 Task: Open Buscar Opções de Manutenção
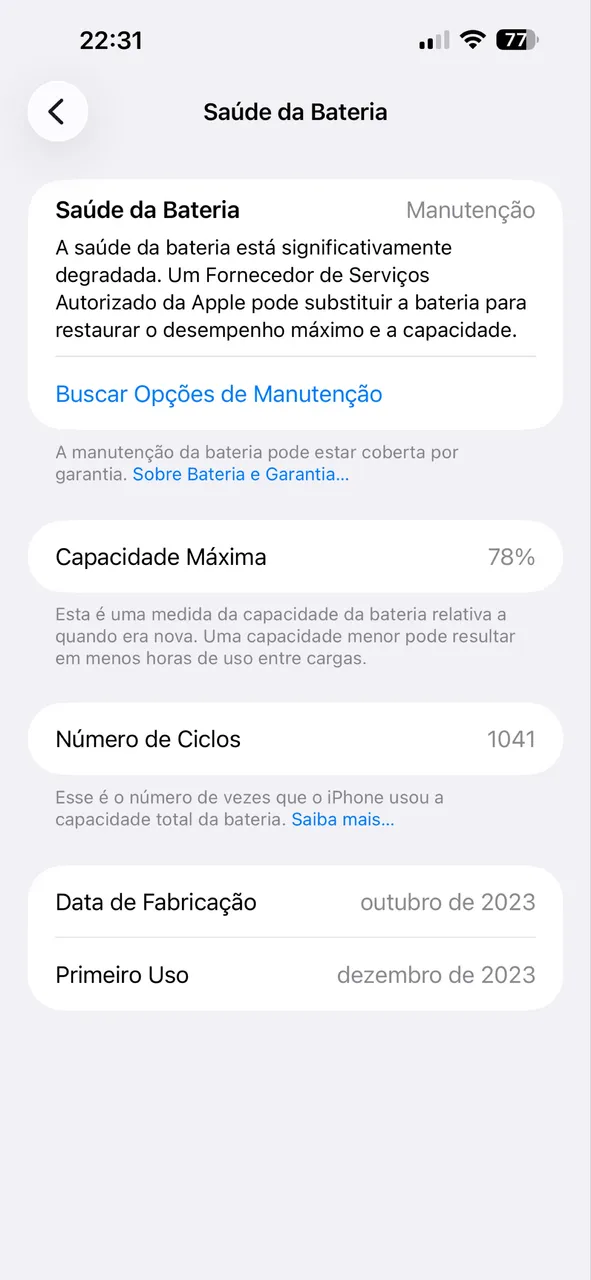pyautogui.click(x=219, y=394)
